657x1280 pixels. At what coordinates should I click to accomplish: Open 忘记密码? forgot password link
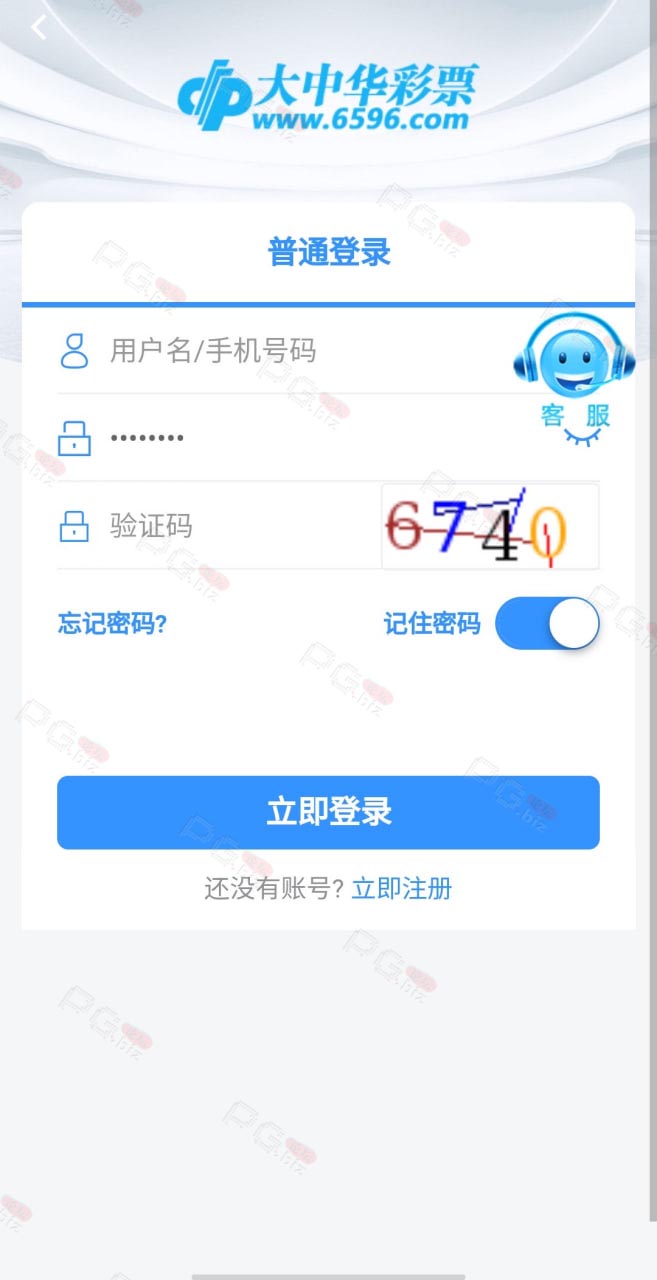112,624
